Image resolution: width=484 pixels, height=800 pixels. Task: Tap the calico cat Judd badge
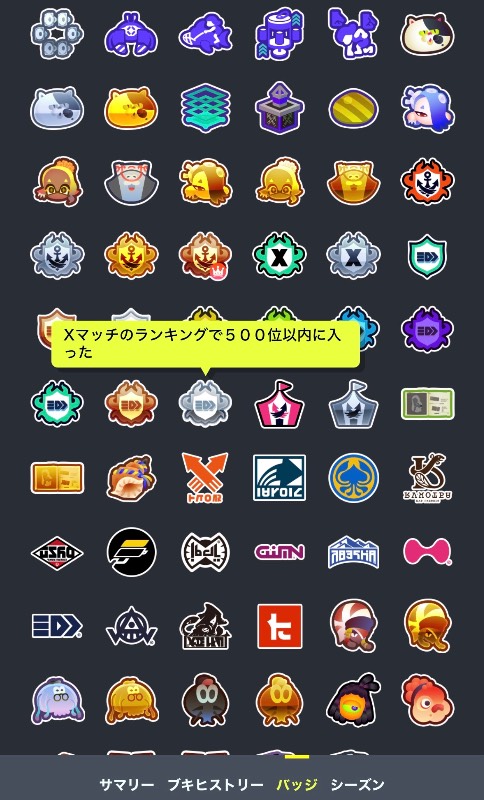(x=427, y=34)
